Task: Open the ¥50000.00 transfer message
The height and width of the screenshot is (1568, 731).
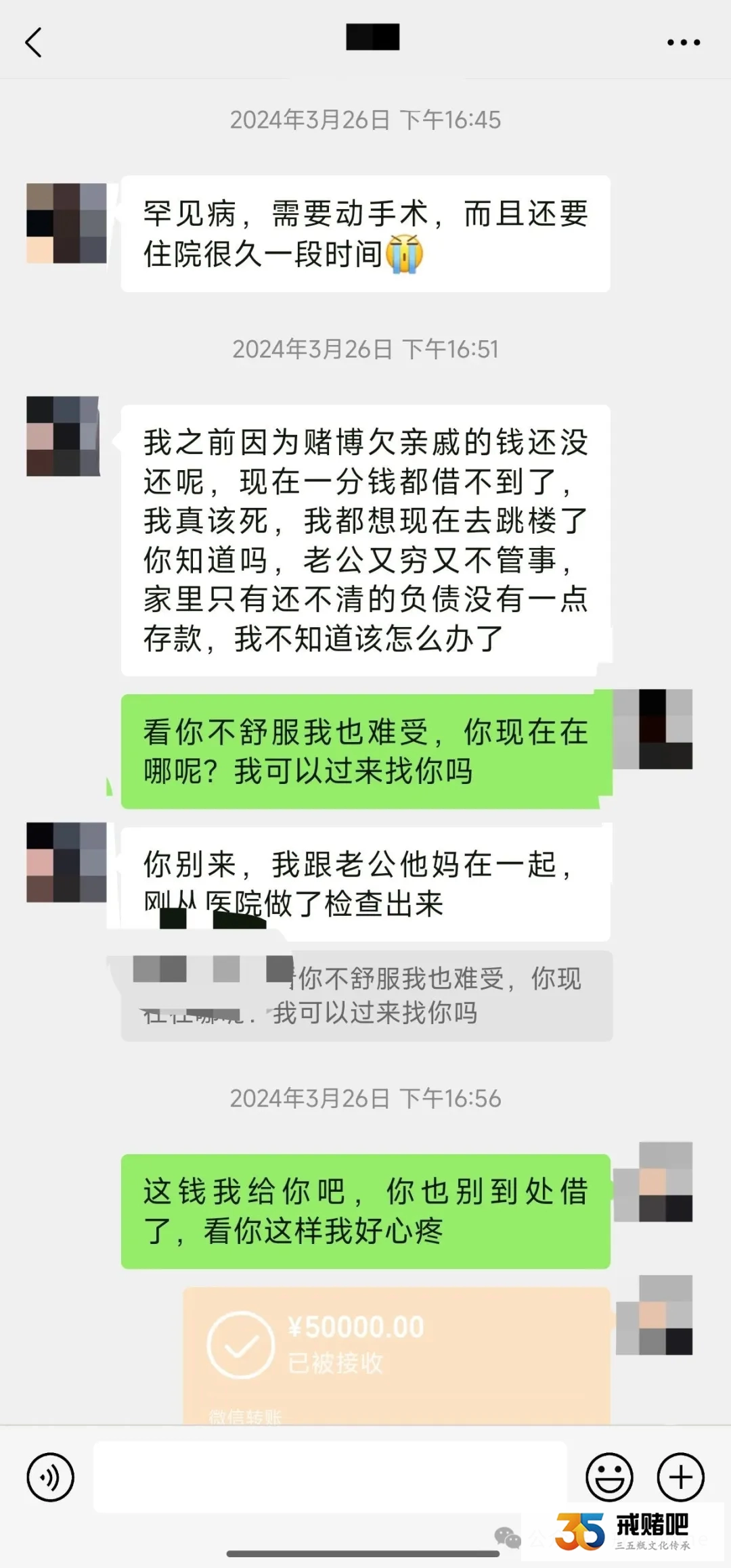Action: tap(397, 1353)
